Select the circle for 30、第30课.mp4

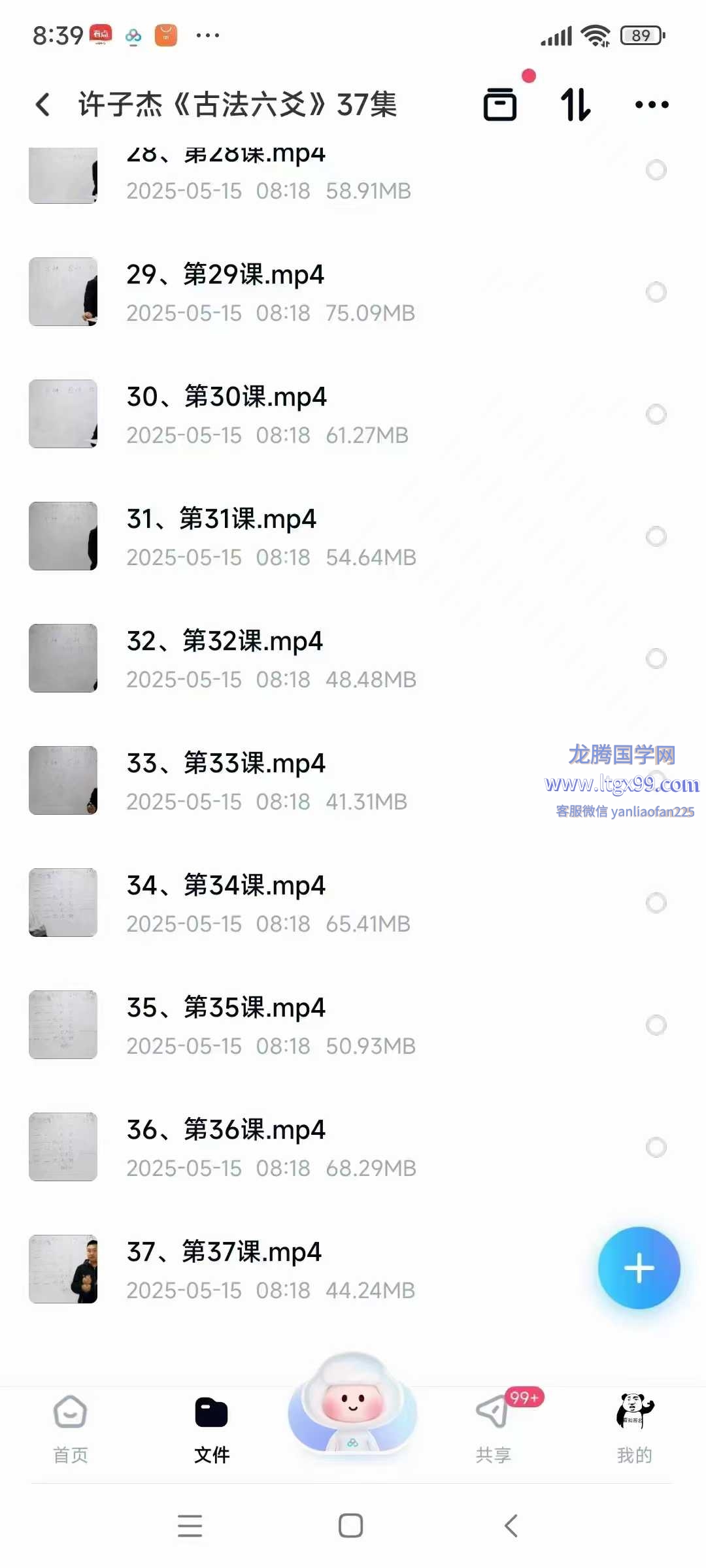pyautogui.click(x=656, y=414)
